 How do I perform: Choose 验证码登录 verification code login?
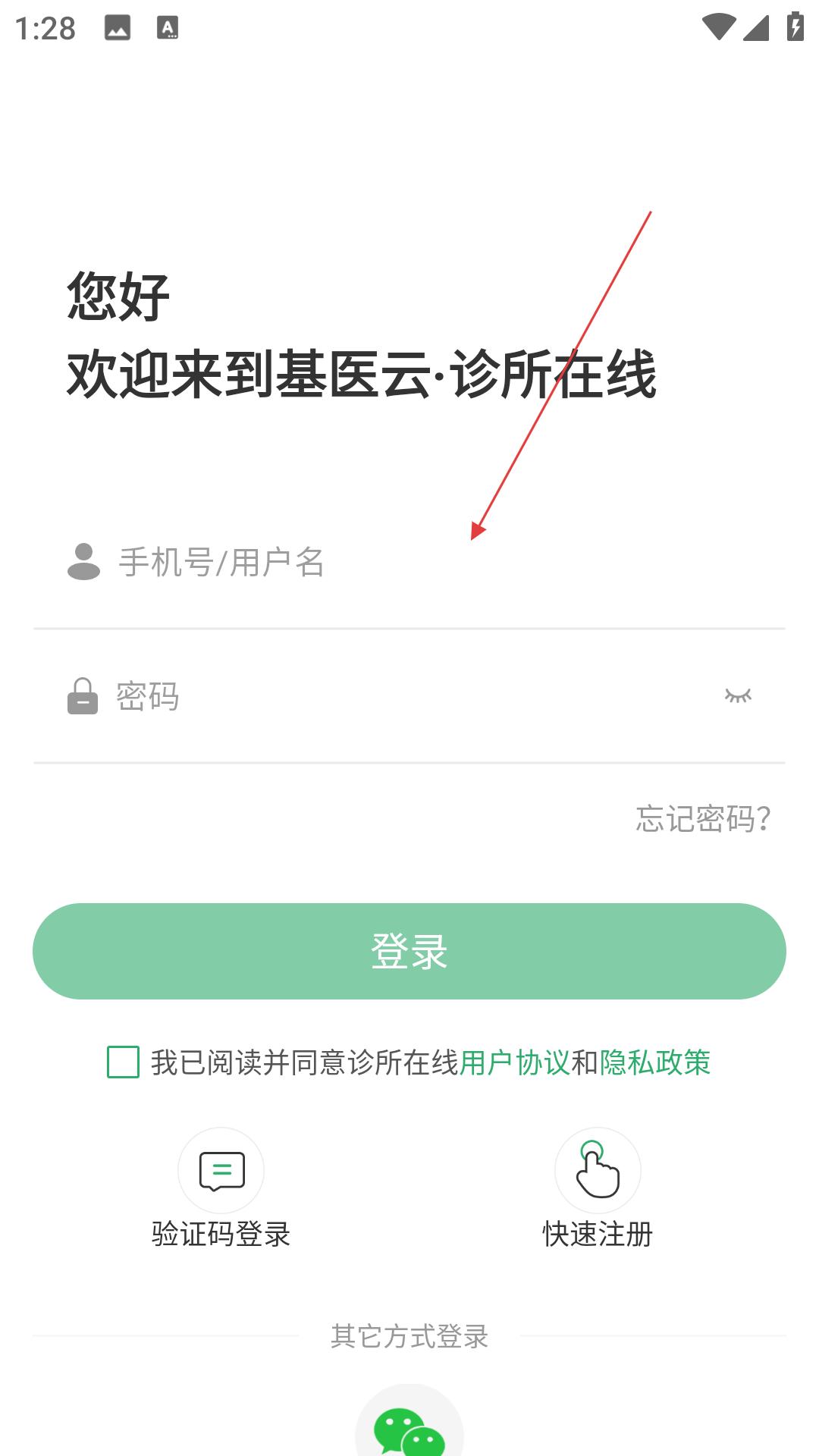tap(221, 1188)
